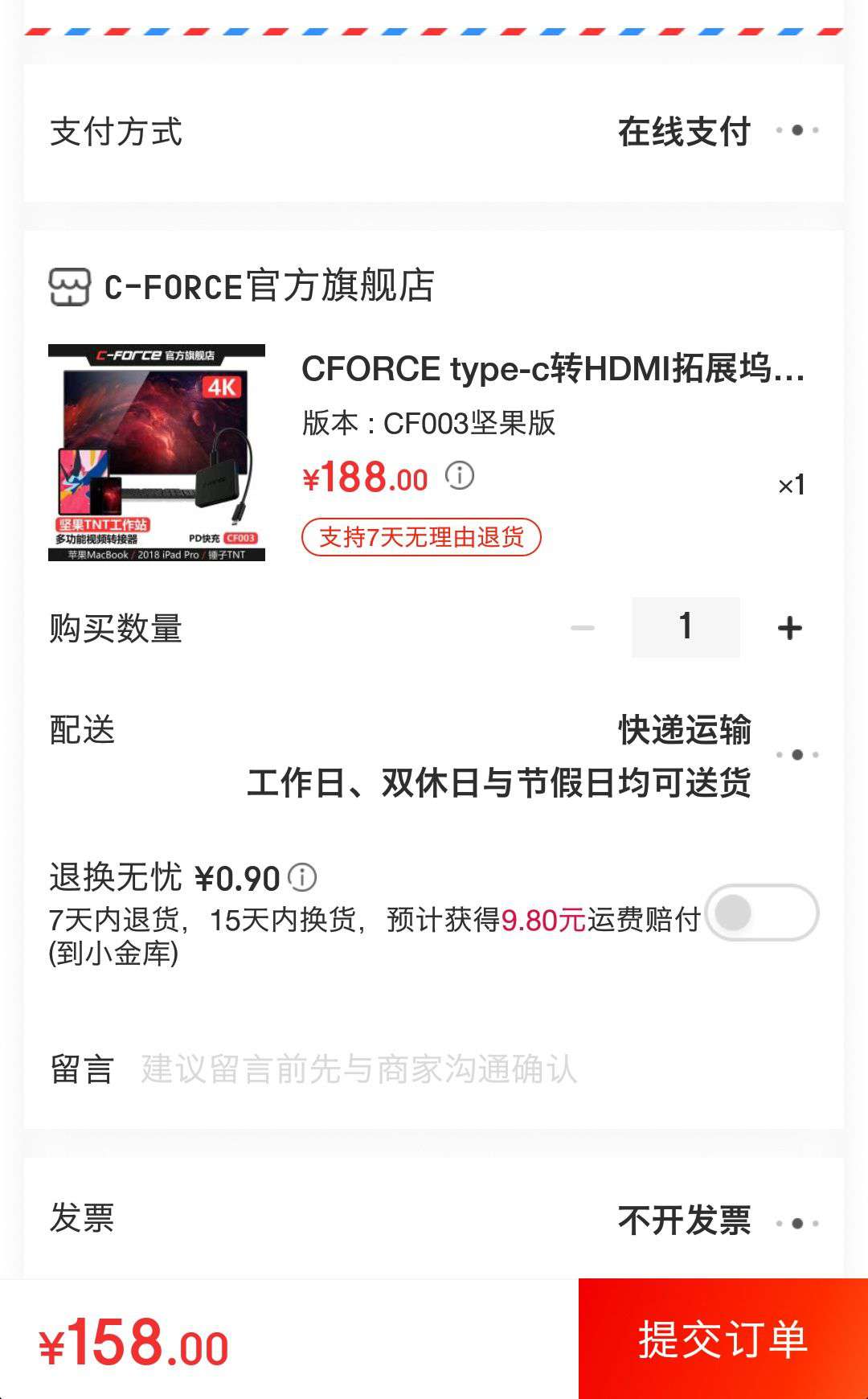Click the 支持7天无理由退货 badge
Viewport: 868px width, 1399px height.
(421, 535)
